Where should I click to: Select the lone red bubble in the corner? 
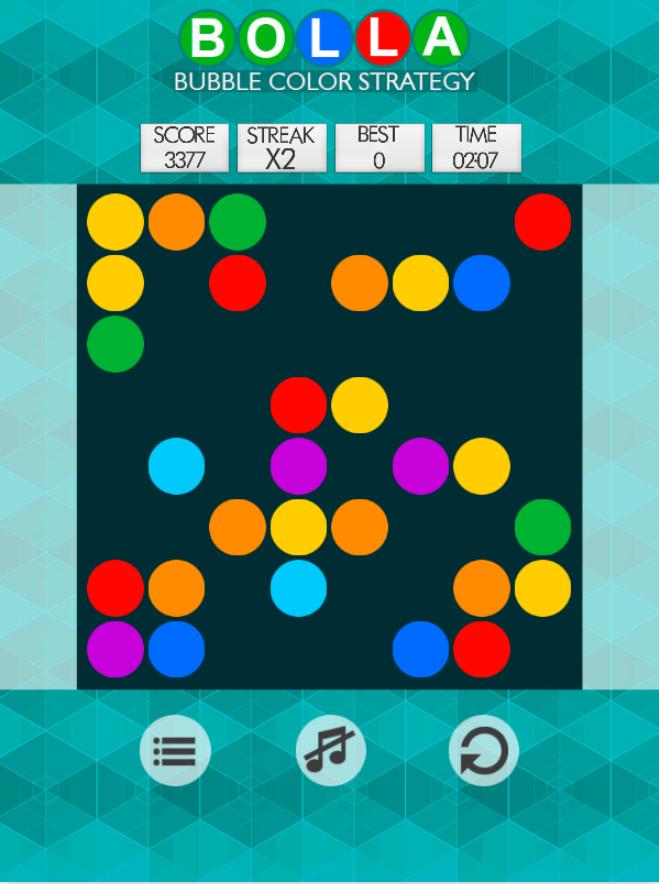tap(542, 222)
